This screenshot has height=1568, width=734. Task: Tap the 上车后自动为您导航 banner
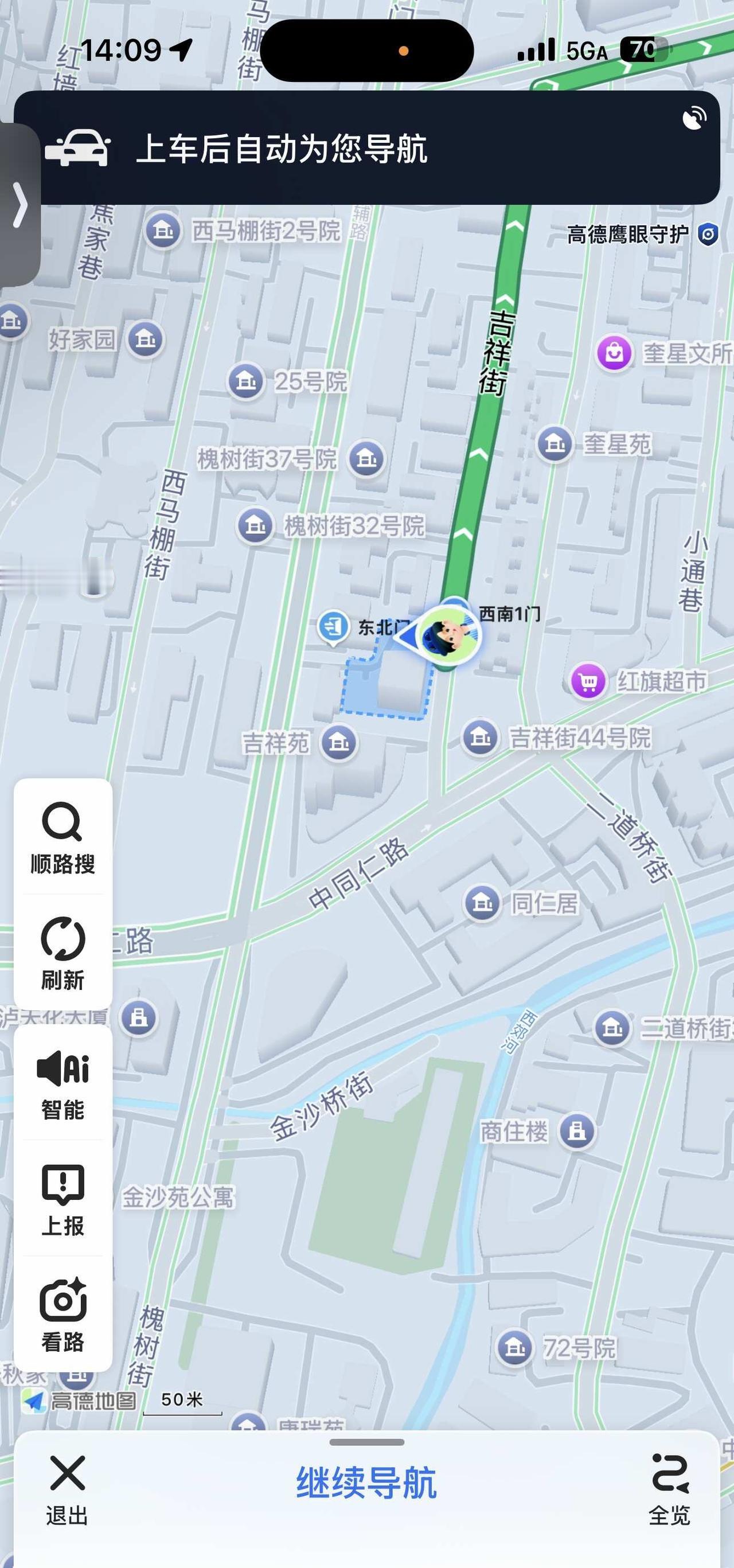coord(367,148)
